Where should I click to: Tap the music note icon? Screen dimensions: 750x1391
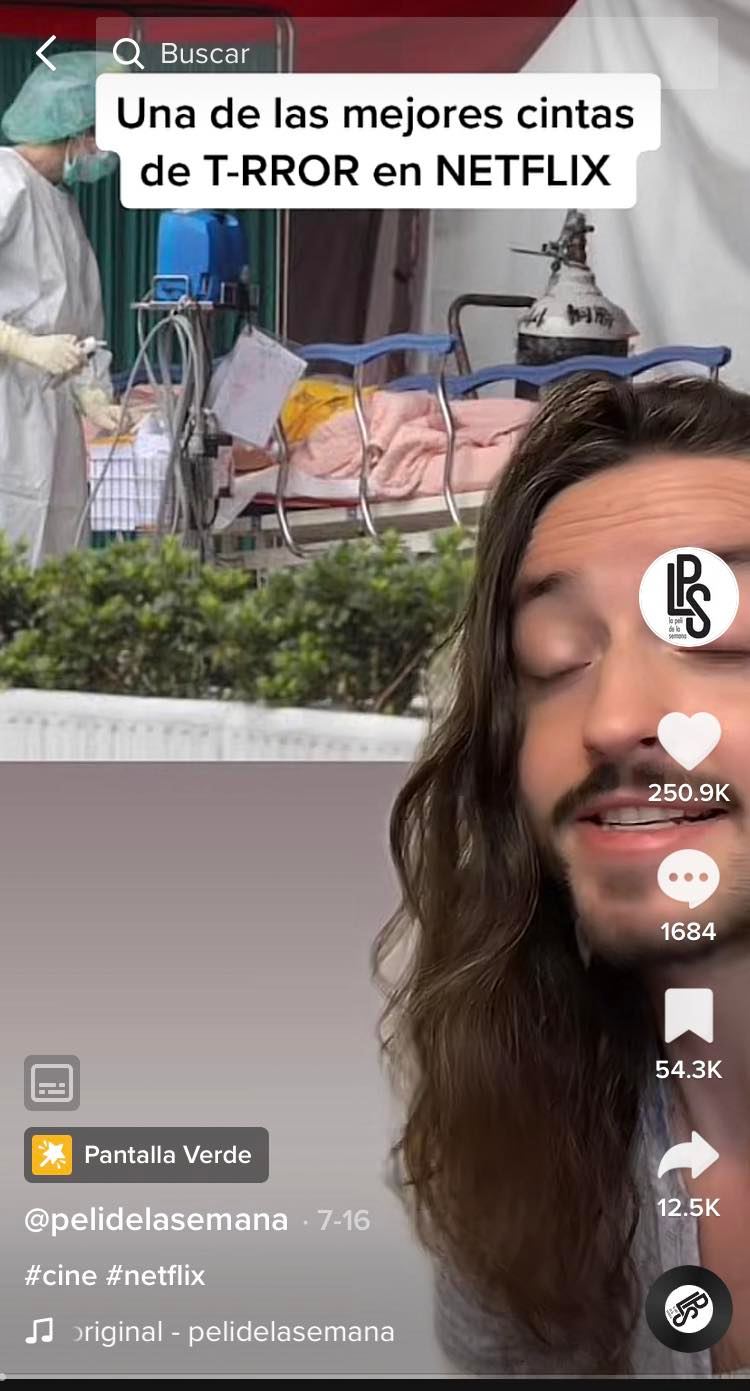pos(40,1331)
